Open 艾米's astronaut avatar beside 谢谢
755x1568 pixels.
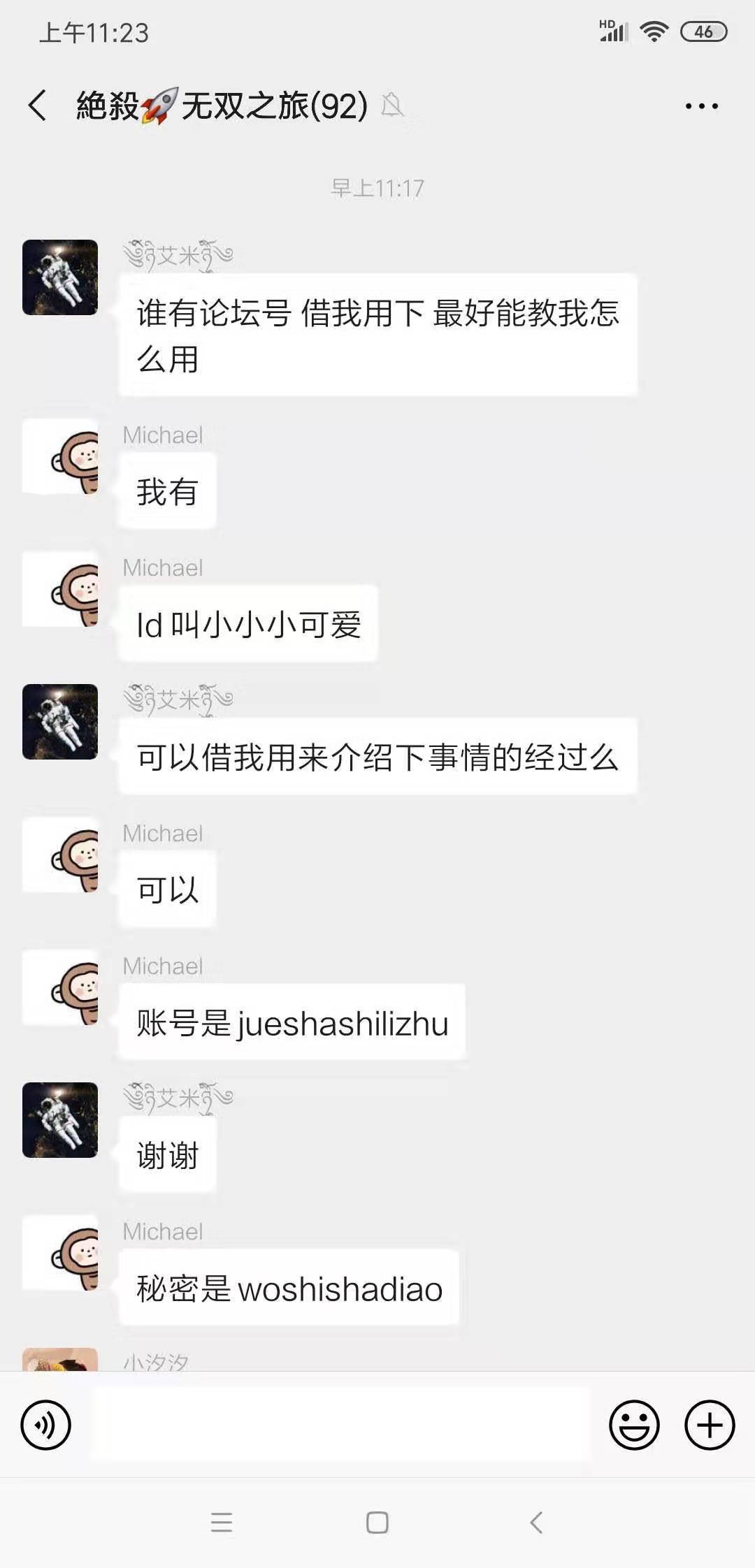click(x=61, y=1120)
